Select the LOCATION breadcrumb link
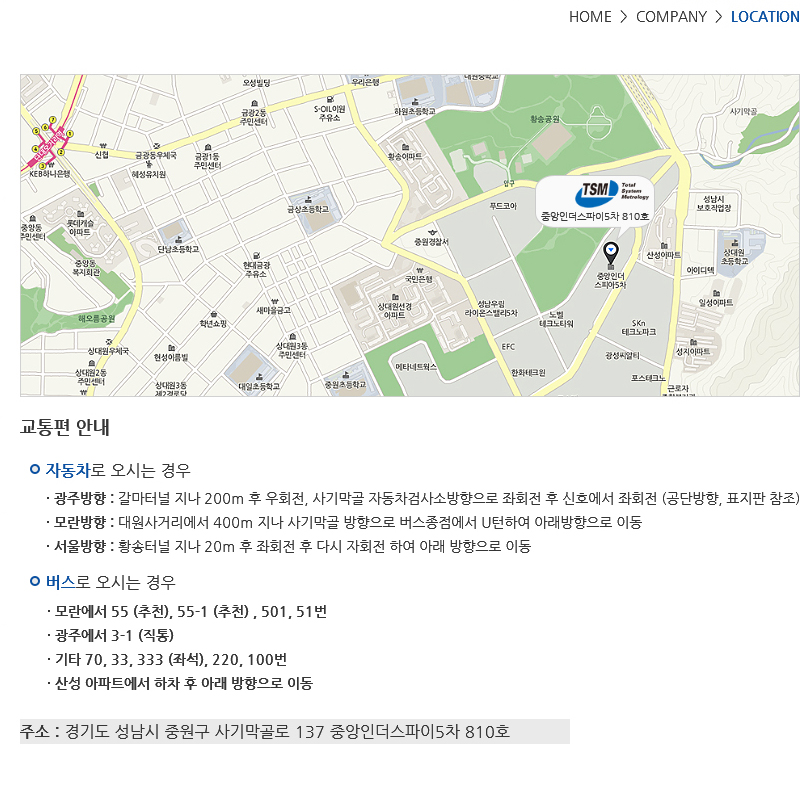 (x=765, y=17)
